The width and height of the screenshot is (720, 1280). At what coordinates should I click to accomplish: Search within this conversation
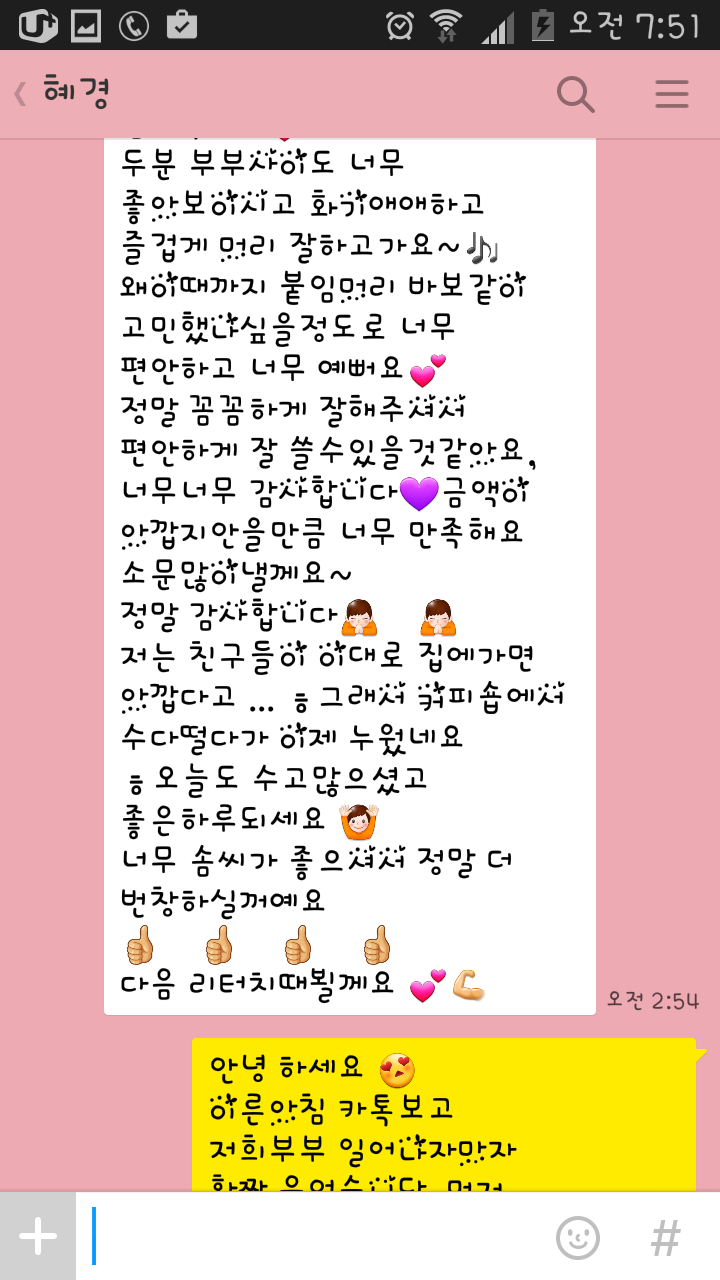pyautogui.click(x=575, y=94)
